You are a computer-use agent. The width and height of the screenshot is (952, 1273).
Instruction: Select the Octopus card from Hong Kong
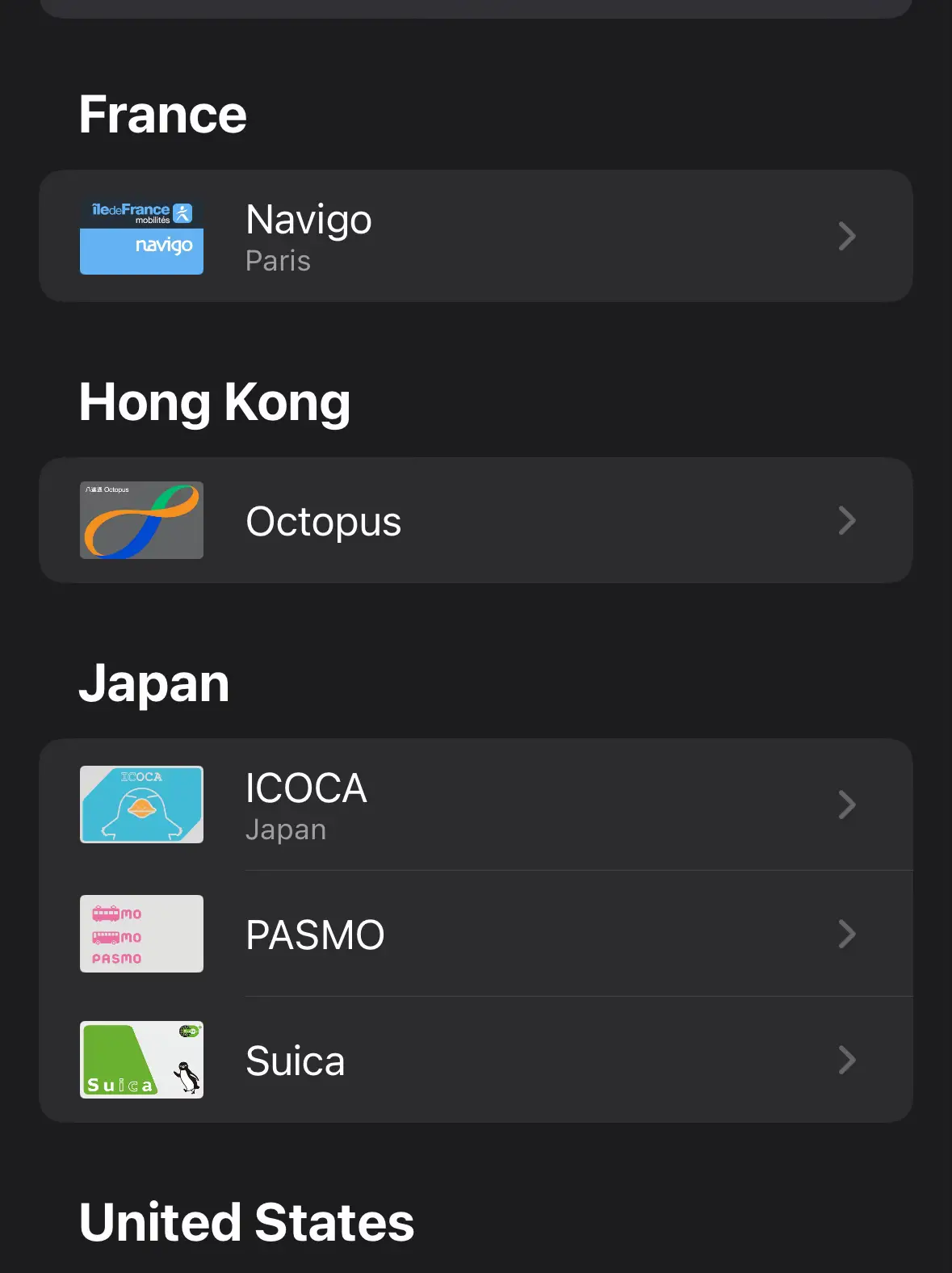(x=475, y=521)
